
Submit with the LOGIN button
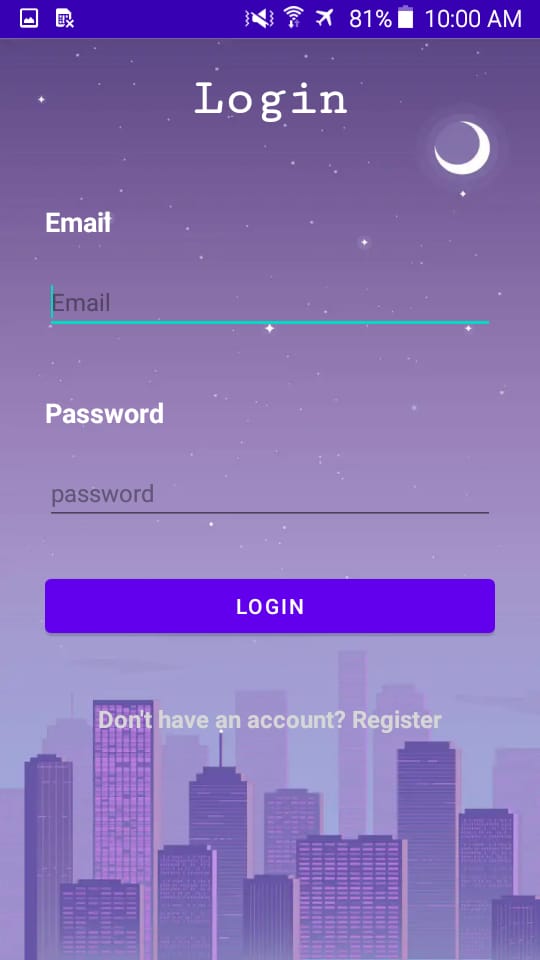(269, 606)
